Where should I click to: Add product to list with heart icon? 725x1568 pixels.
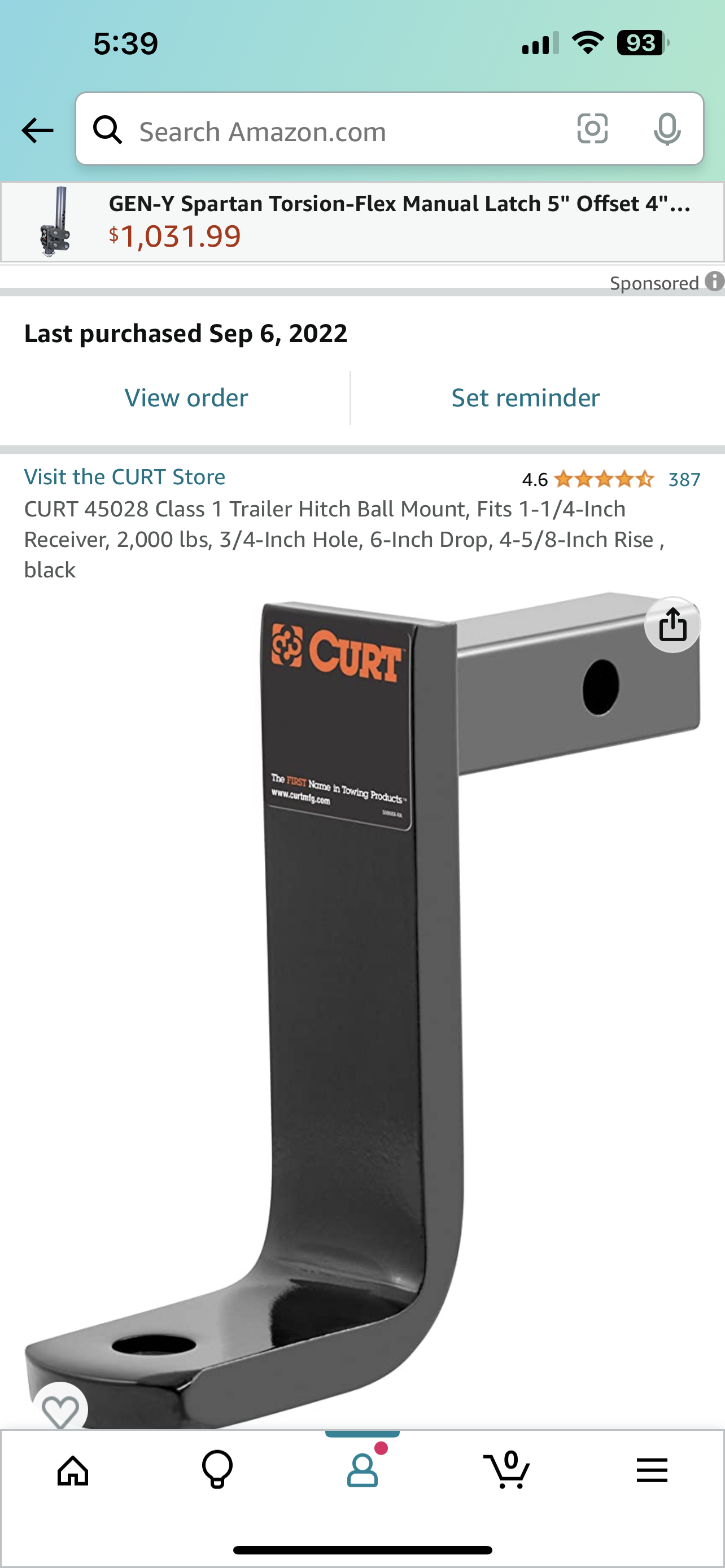pyautogui.click(x=60, y=1411)
